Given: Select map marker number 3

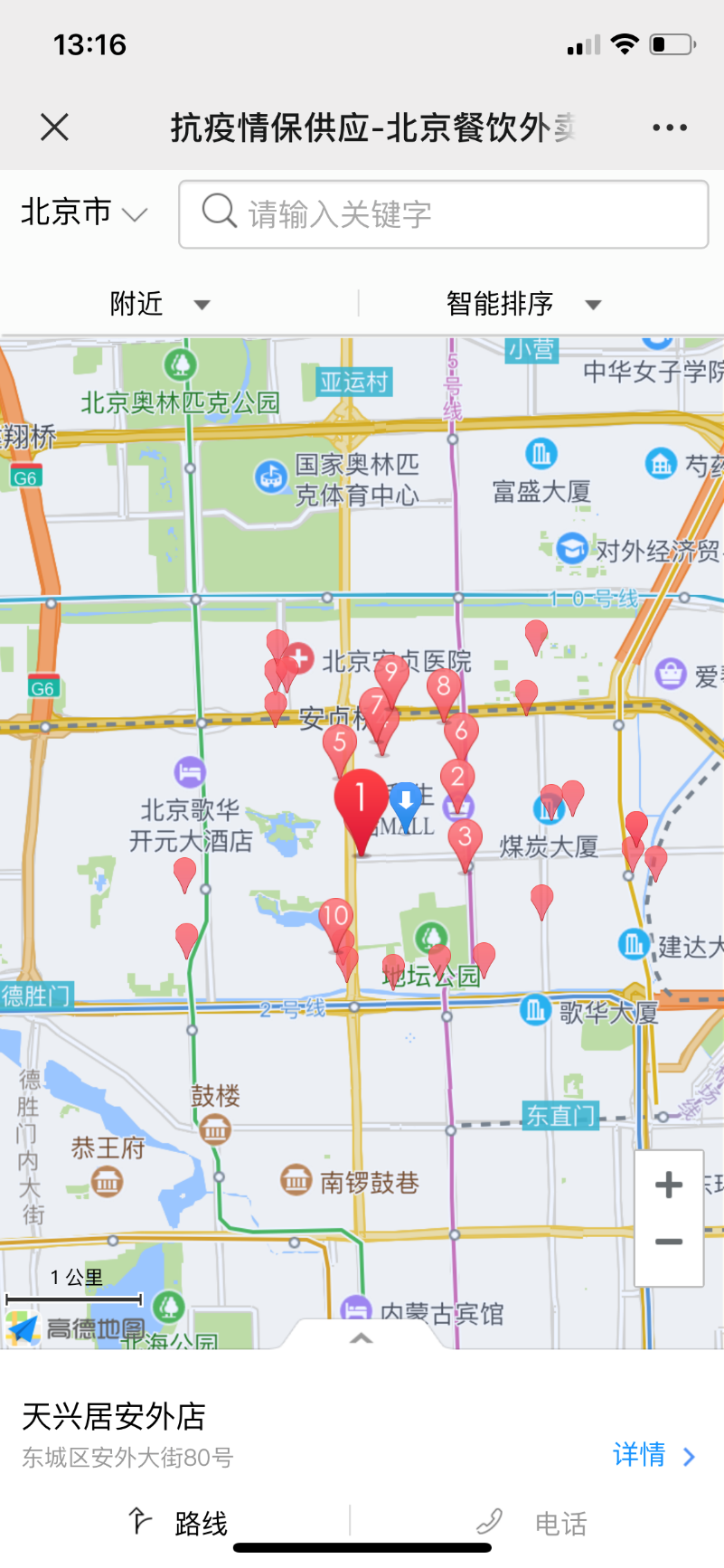Looking at the screenshot, I should pyautogui.click(x=465, y=838).
